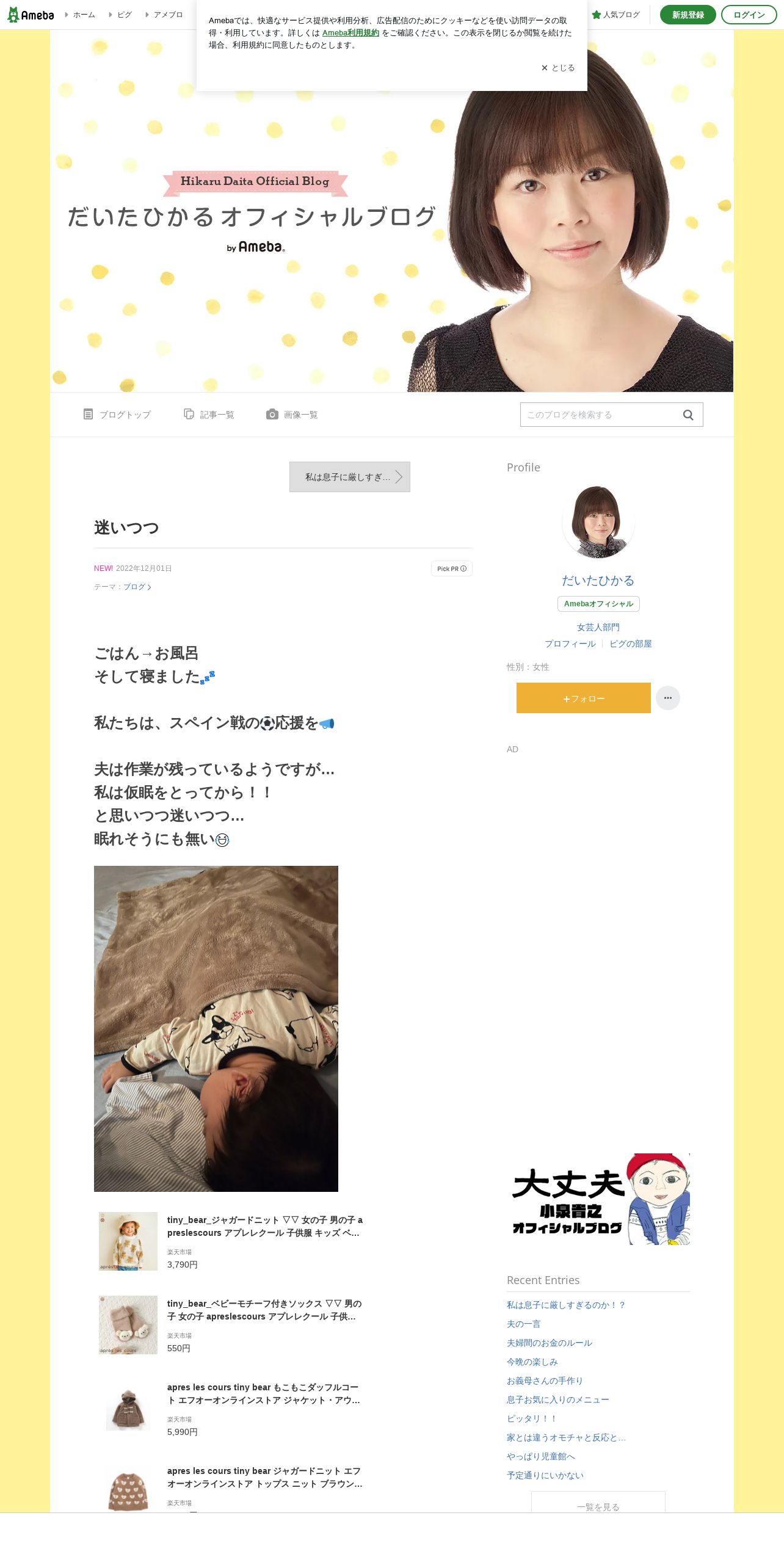Tap the ログイン button
784x1568 pixels.
[749, 15]
